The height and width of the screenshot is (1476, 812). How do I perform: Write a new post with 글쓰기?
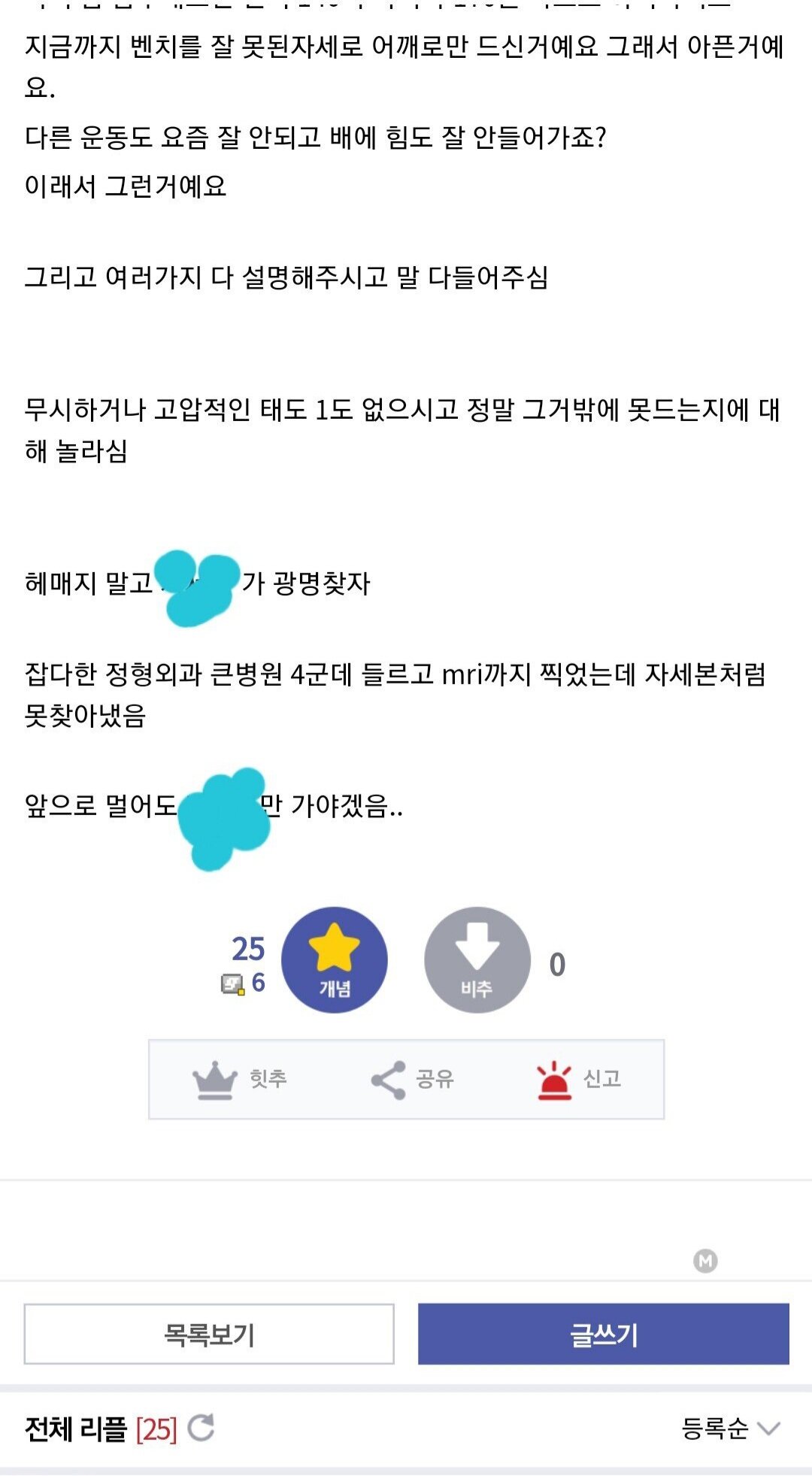pyautogui.click(x=603, y=1333)
